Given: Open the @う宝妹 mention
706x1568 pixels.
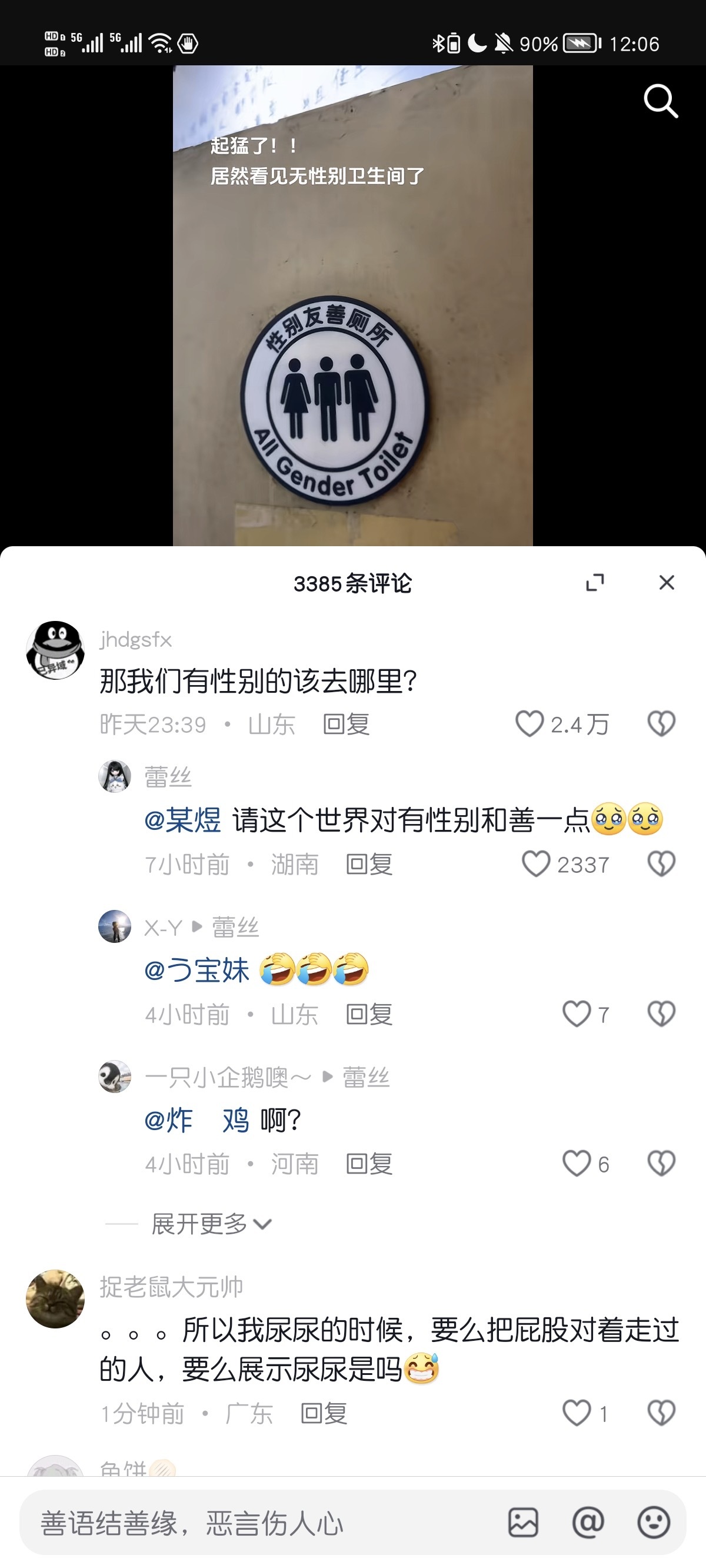Looking at the screenshot, I should coord(197,969).
